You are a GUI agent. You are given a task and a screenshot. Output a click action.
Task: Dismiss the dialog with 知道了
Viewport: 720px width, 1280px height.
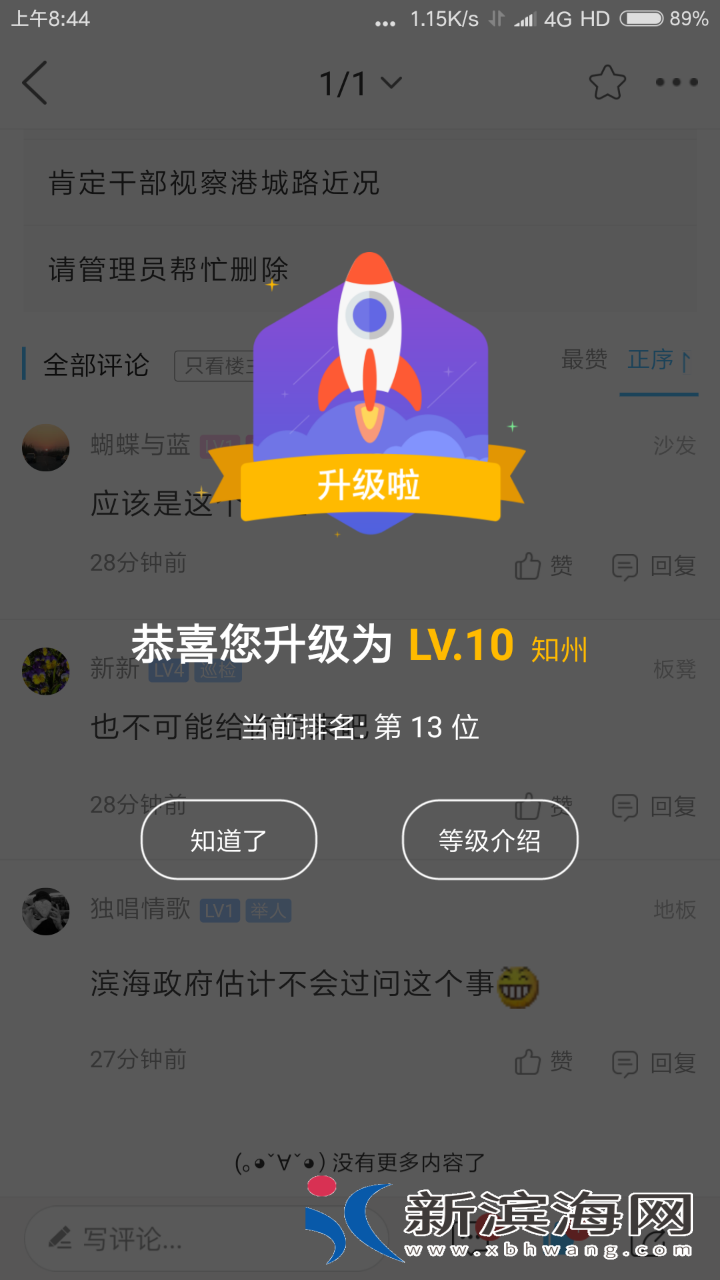click(229, 840)
